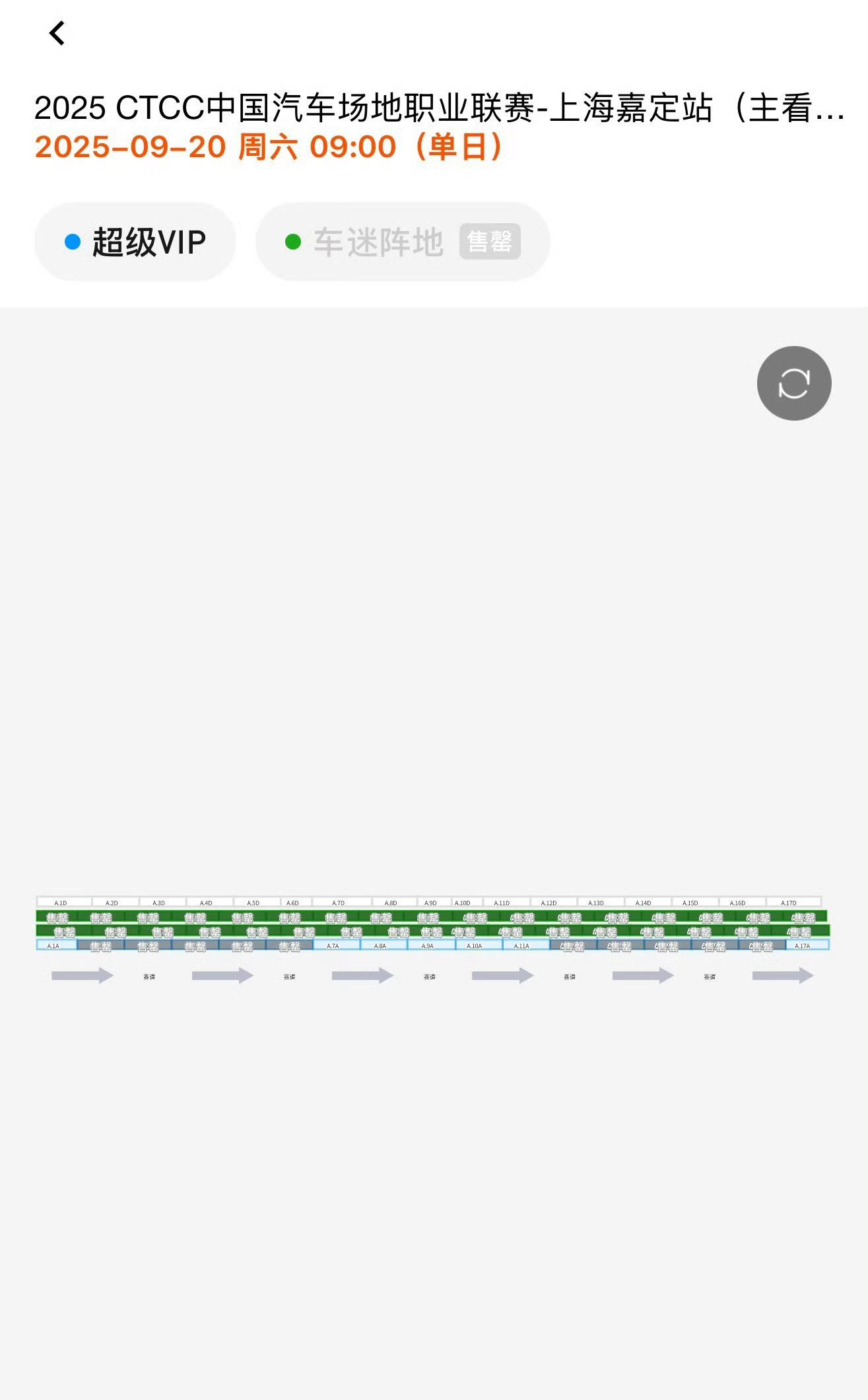This screenshot has width=868, height=1400.
Task: Select seat block A.10A
Action: [478, 946]
